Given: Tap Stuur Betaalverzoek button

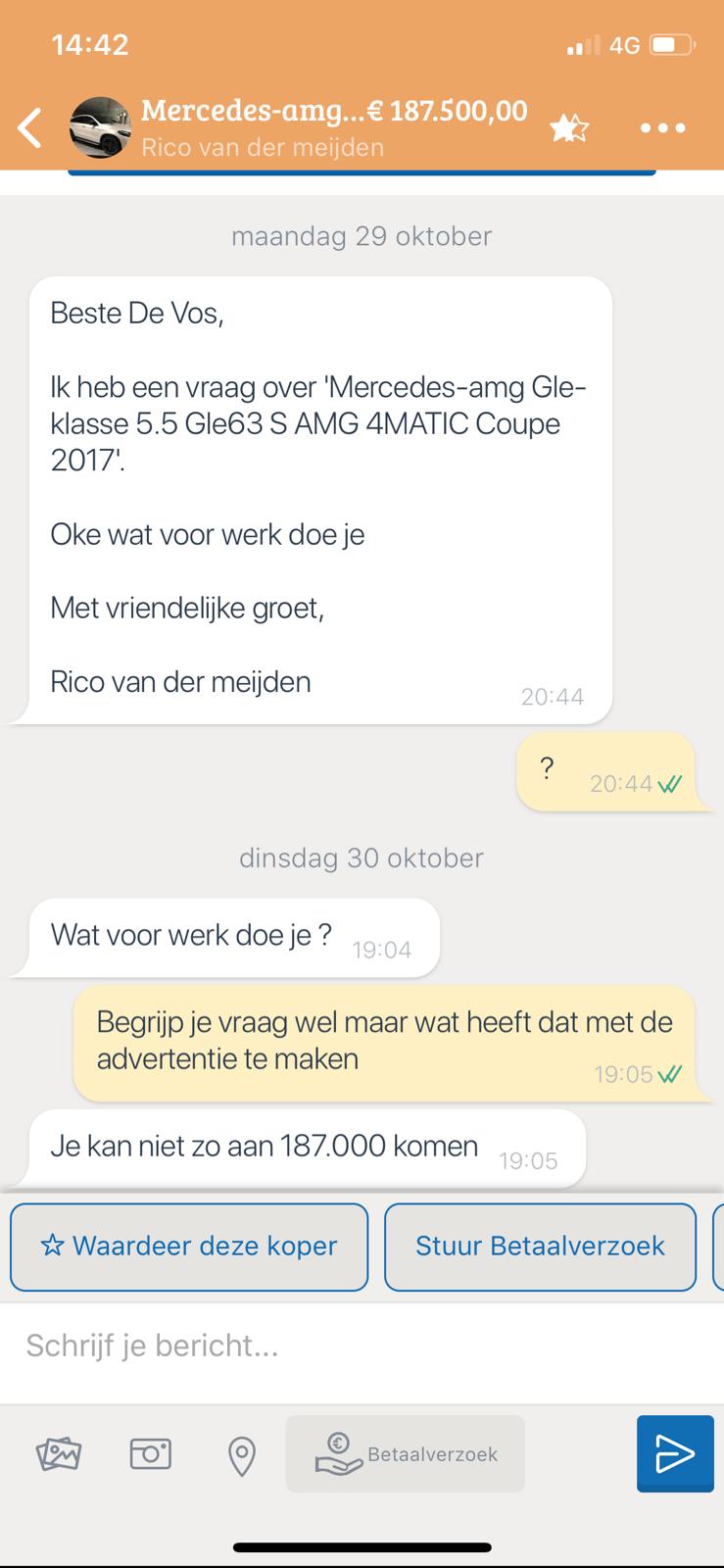Looking at the screenshot, I should tap(540, 1247).
